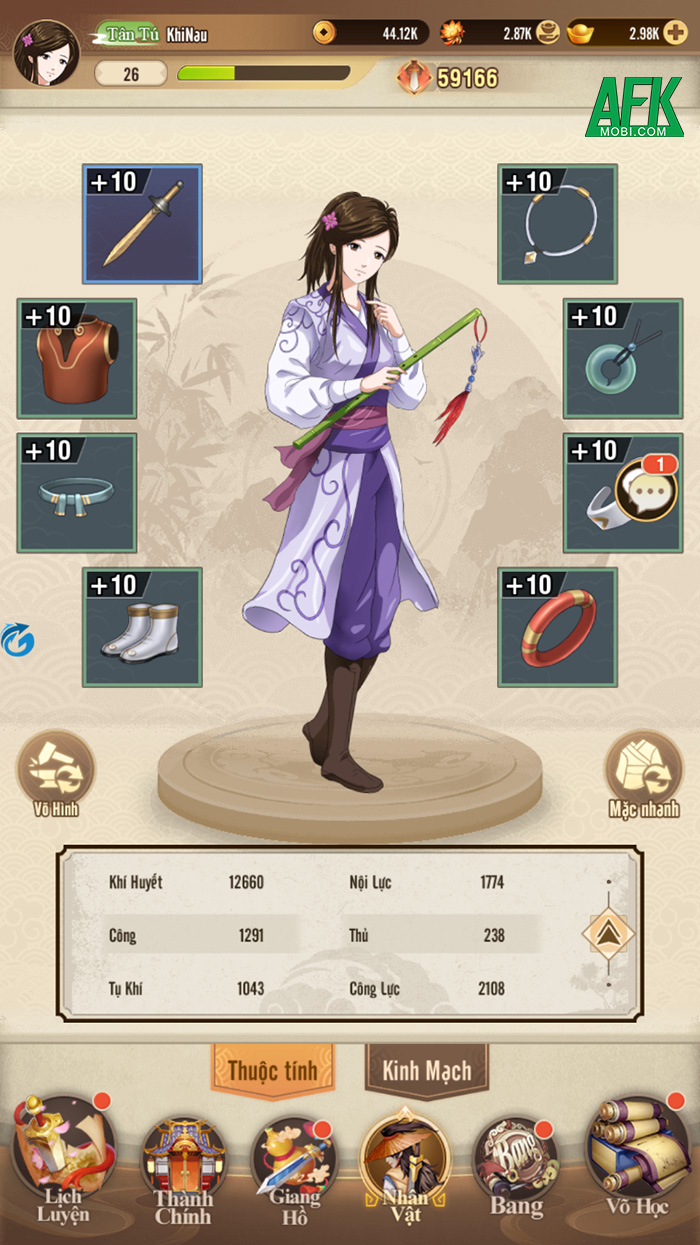This screenshot has width=700, height=1245.
Task: Expand the attribute stats panel
Action: click(x=609, y=935)
